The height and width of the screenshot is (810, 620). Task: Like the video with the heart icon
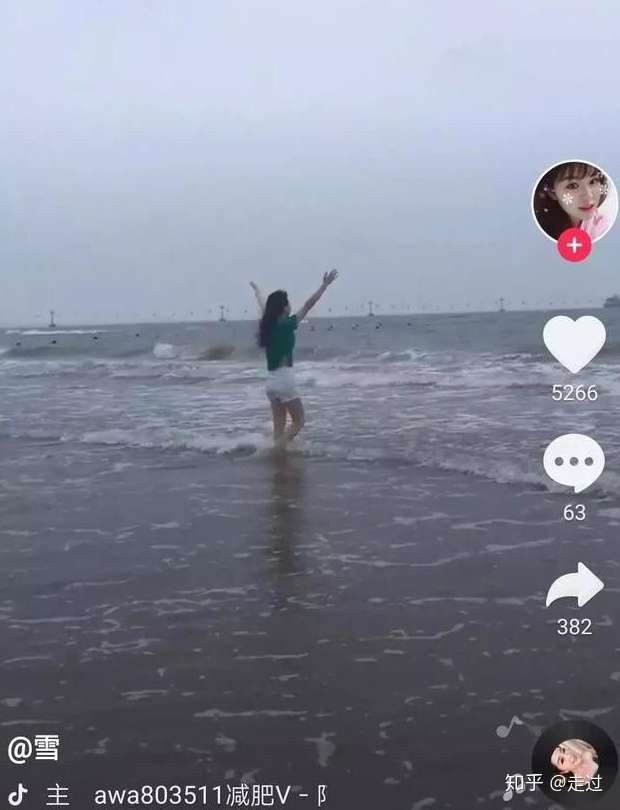click(x=574, y=343)
